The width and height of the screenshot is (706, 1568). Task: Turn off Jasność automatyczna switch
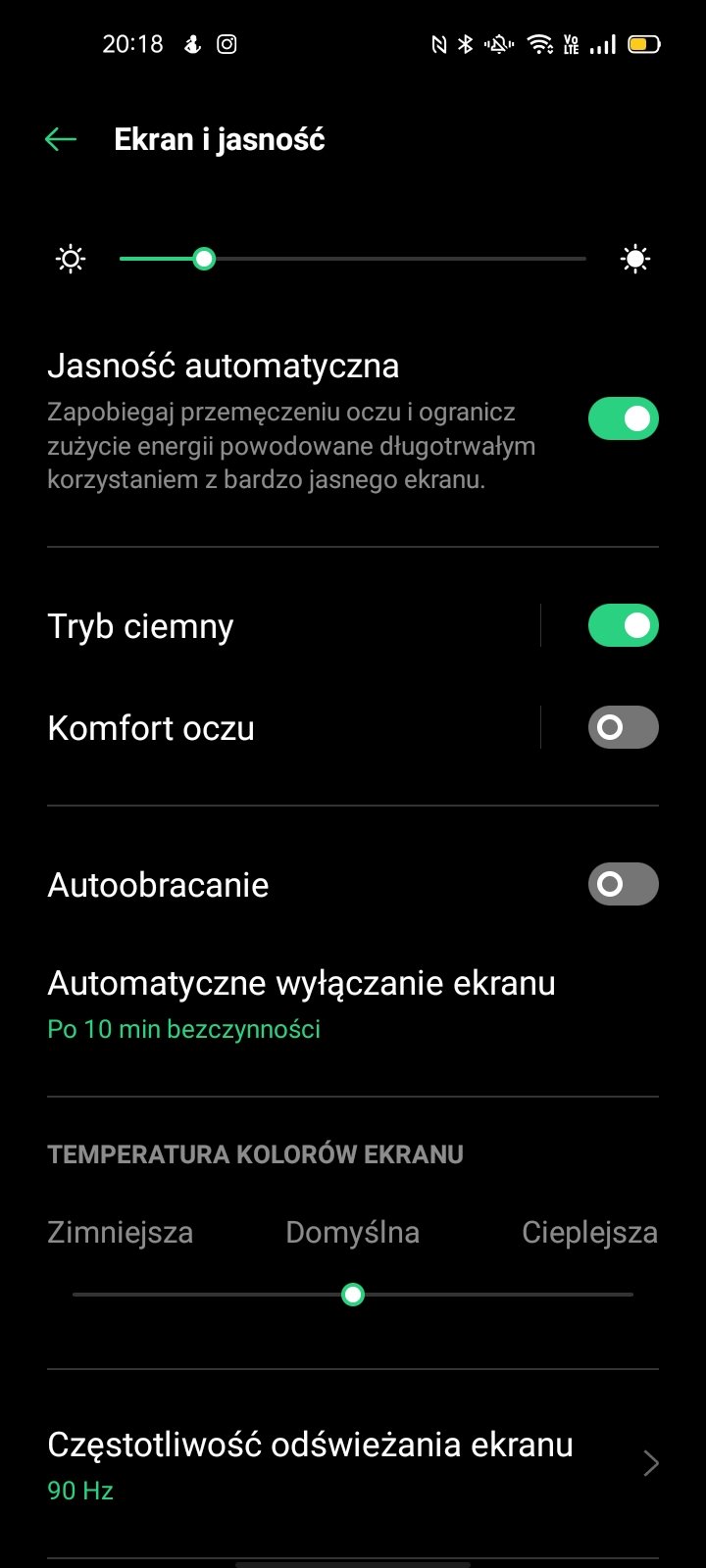(x=623, y=418)
